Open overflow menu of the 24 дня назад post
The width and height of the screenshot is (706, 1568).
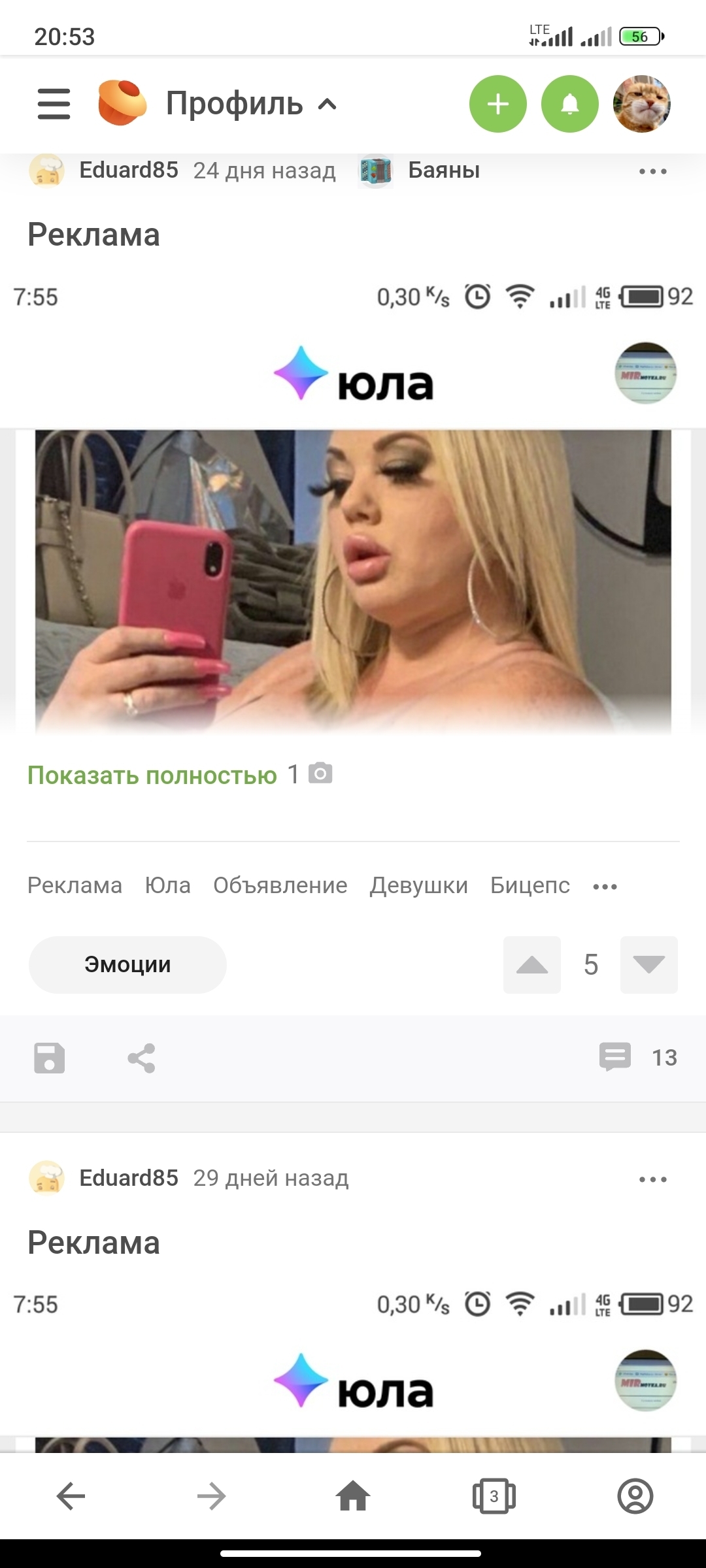click(652, 171)
